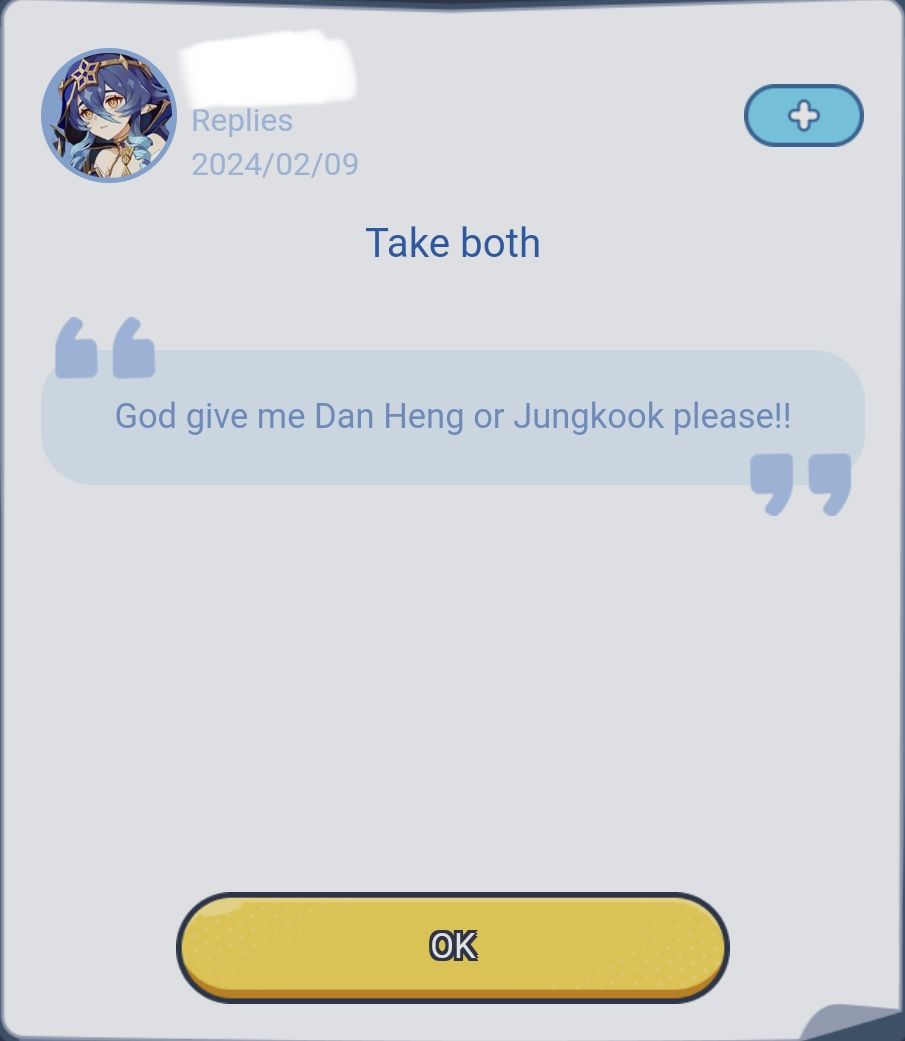The height and width of the screenshot is (1041, 905).
Task: Tap the blue plus follow button
Action: click(x=803, y=116)
